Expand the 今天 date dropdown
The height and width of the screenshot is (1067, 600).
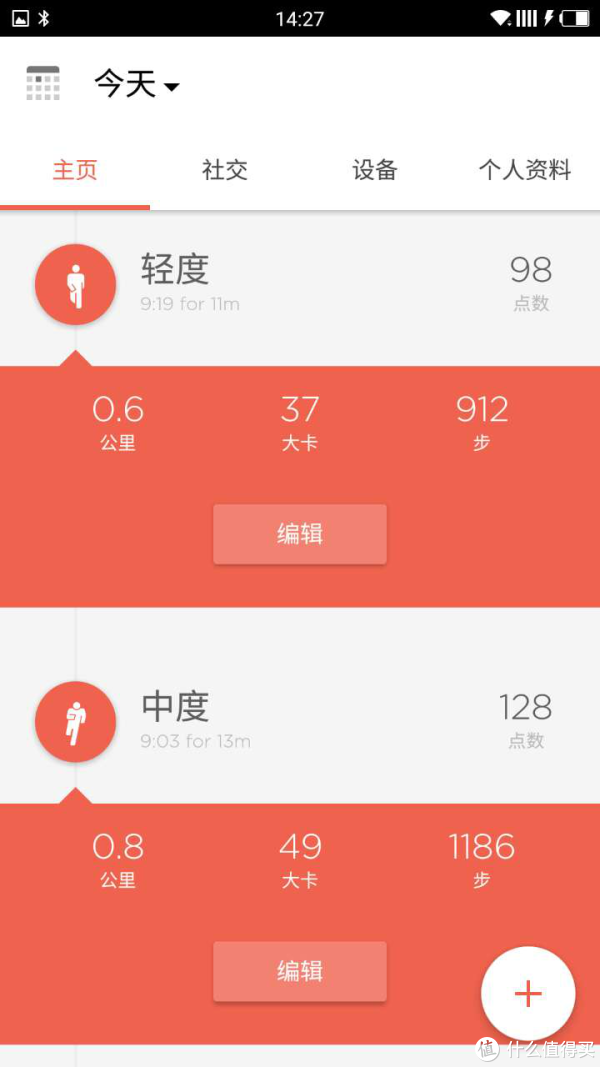(137, 84)
